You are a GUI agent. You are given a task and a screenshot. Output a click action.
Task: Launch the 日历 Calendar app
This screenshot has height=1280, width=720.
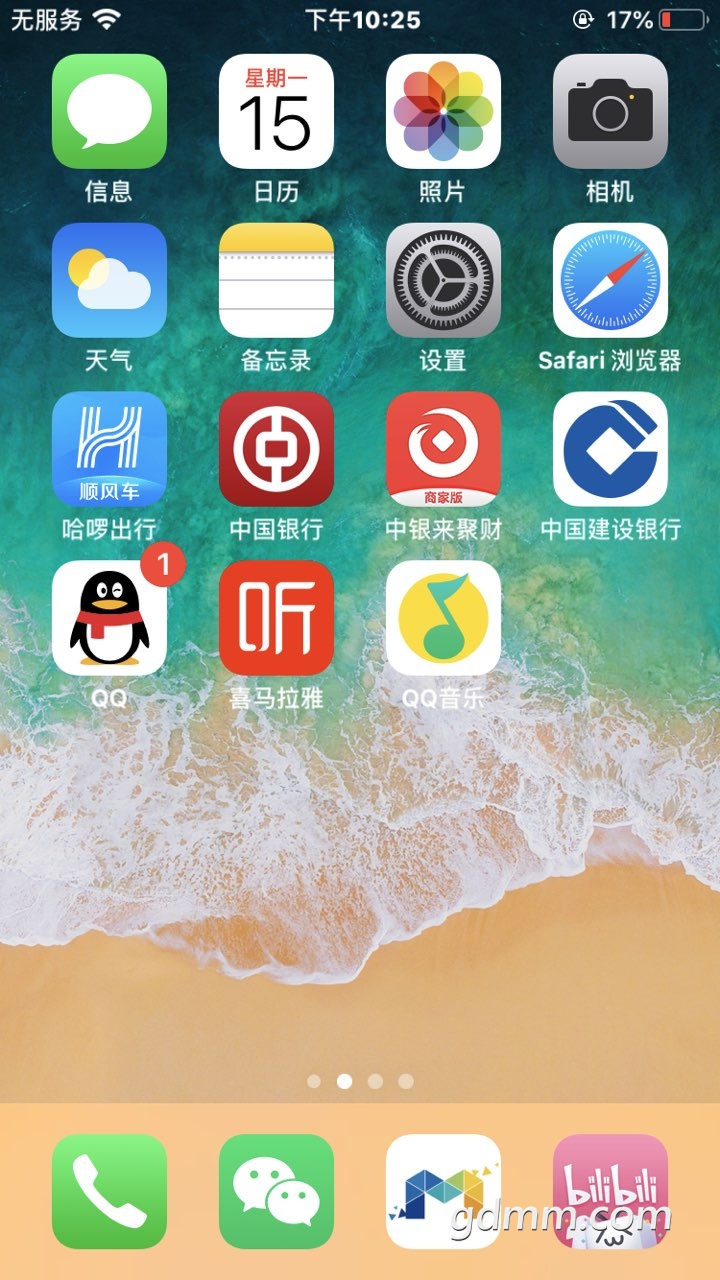pyautogui.click(x=276, y=111)
